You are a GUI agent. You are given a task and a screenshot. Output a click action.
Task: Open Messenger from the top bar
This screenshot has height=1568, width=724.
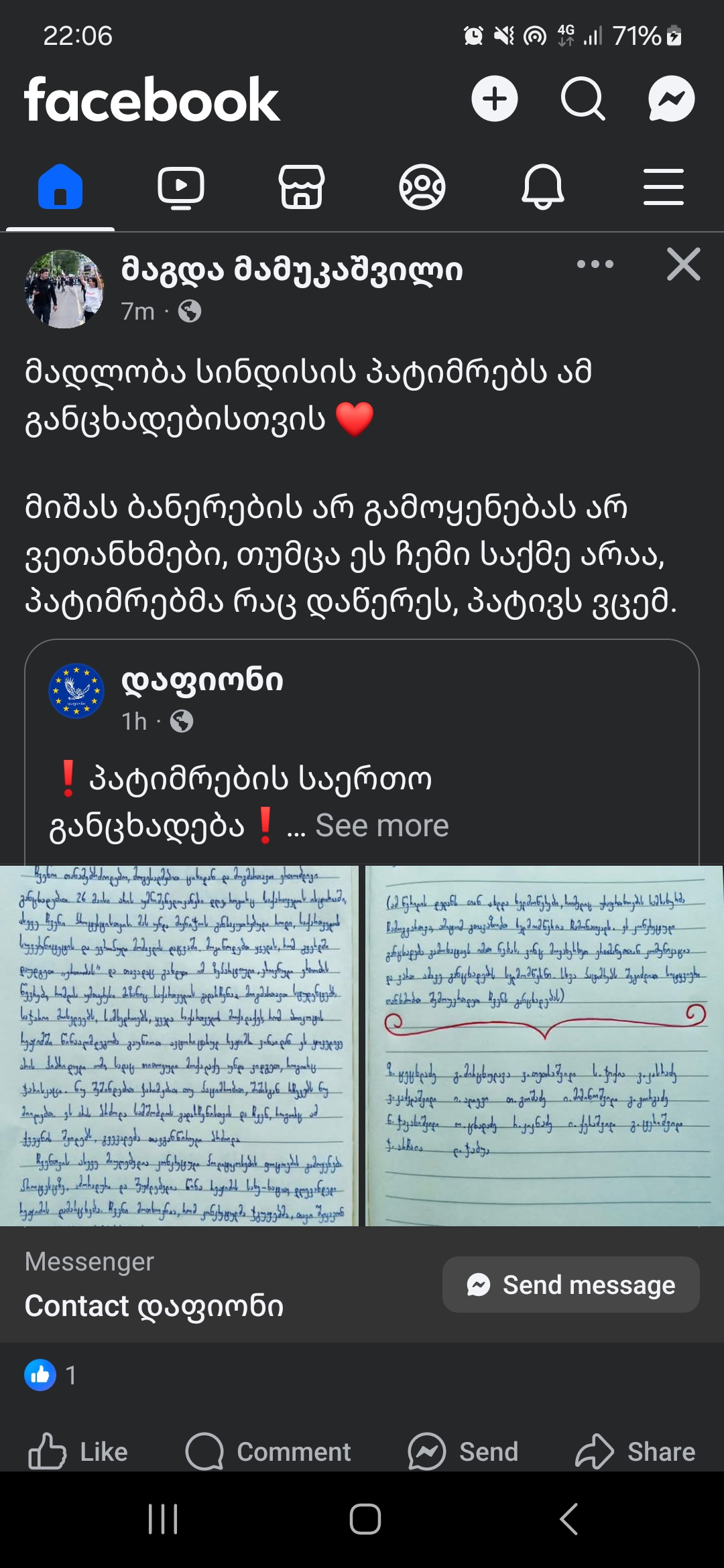point(671,99)
